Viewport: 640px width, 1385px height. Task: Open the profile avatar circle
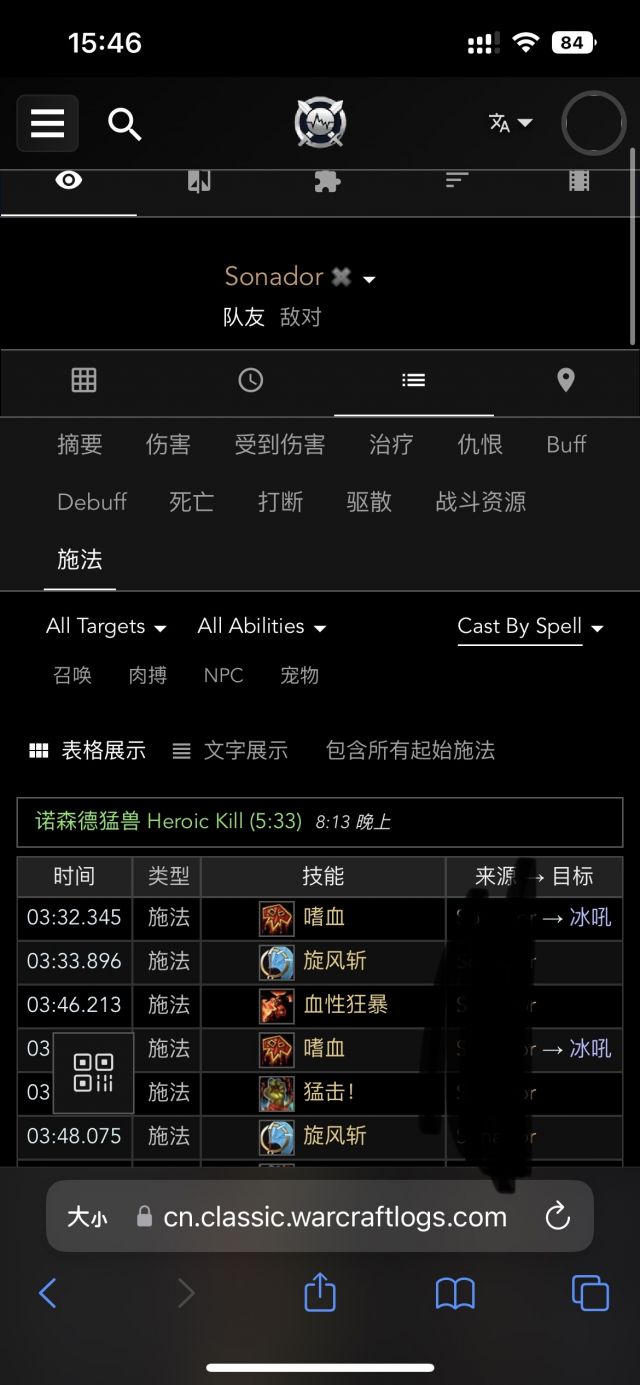point(593,123)
